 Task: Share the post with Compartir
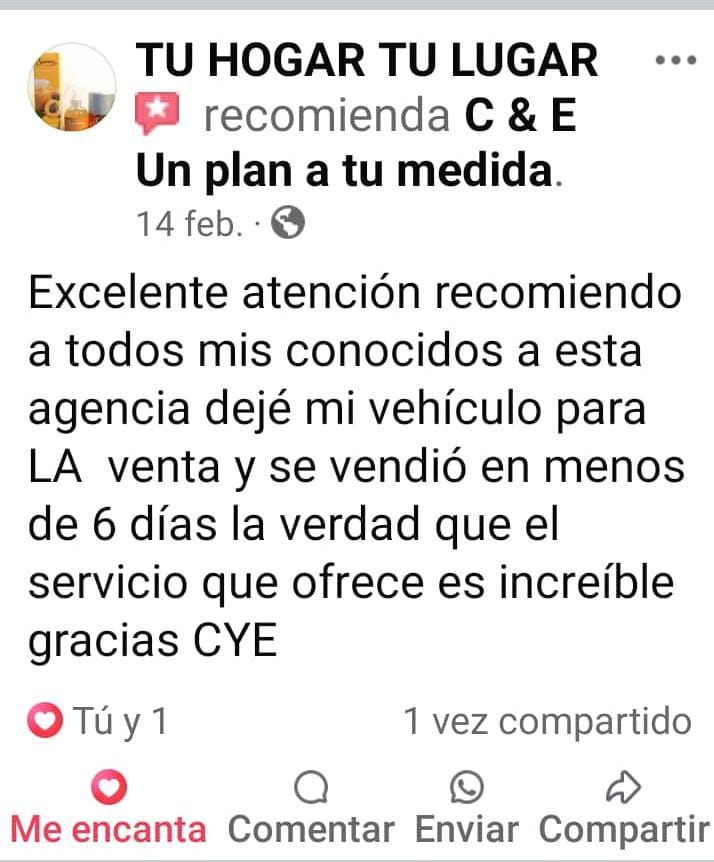click(x=623, y=810)
